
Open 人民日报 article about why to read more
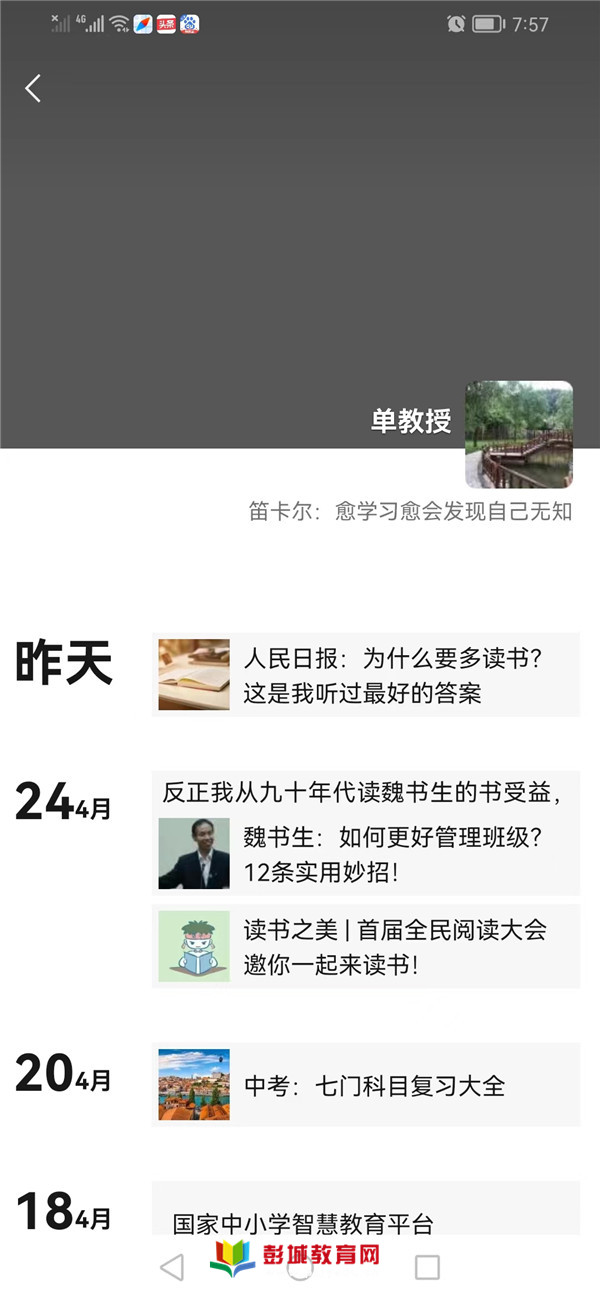click(366, 675)
